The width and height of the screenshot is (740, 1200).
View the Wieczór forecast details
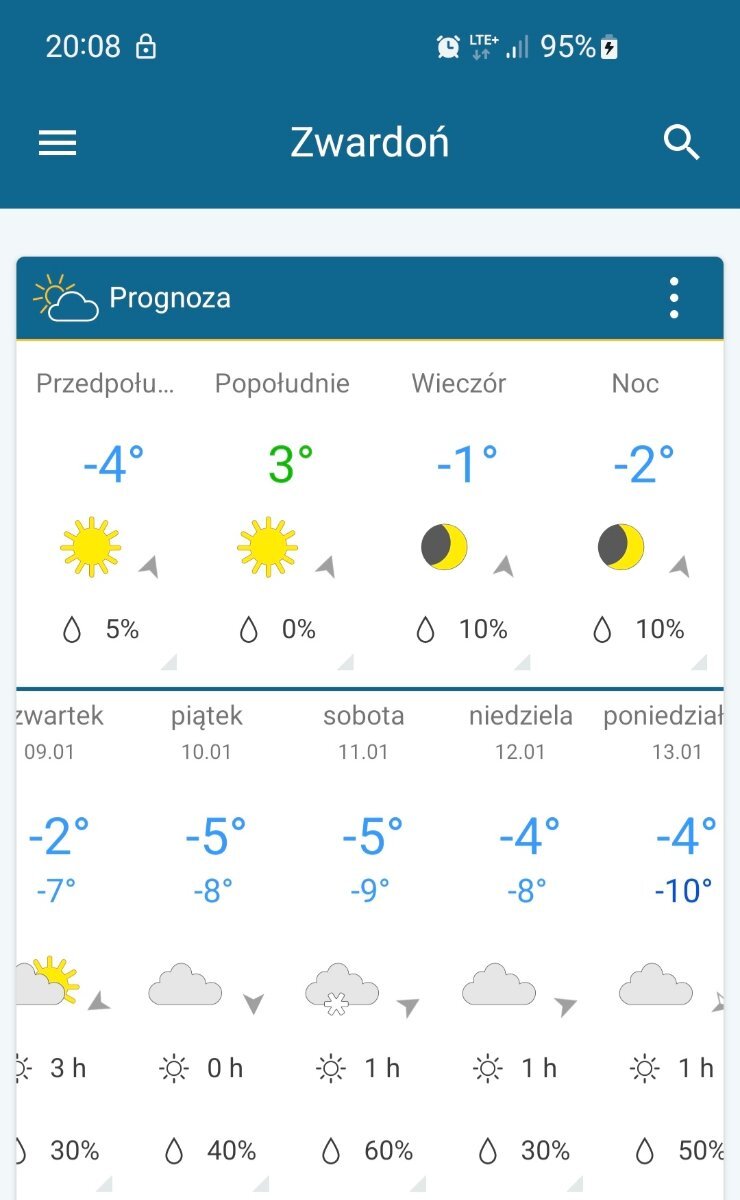(x=459, y=514)
